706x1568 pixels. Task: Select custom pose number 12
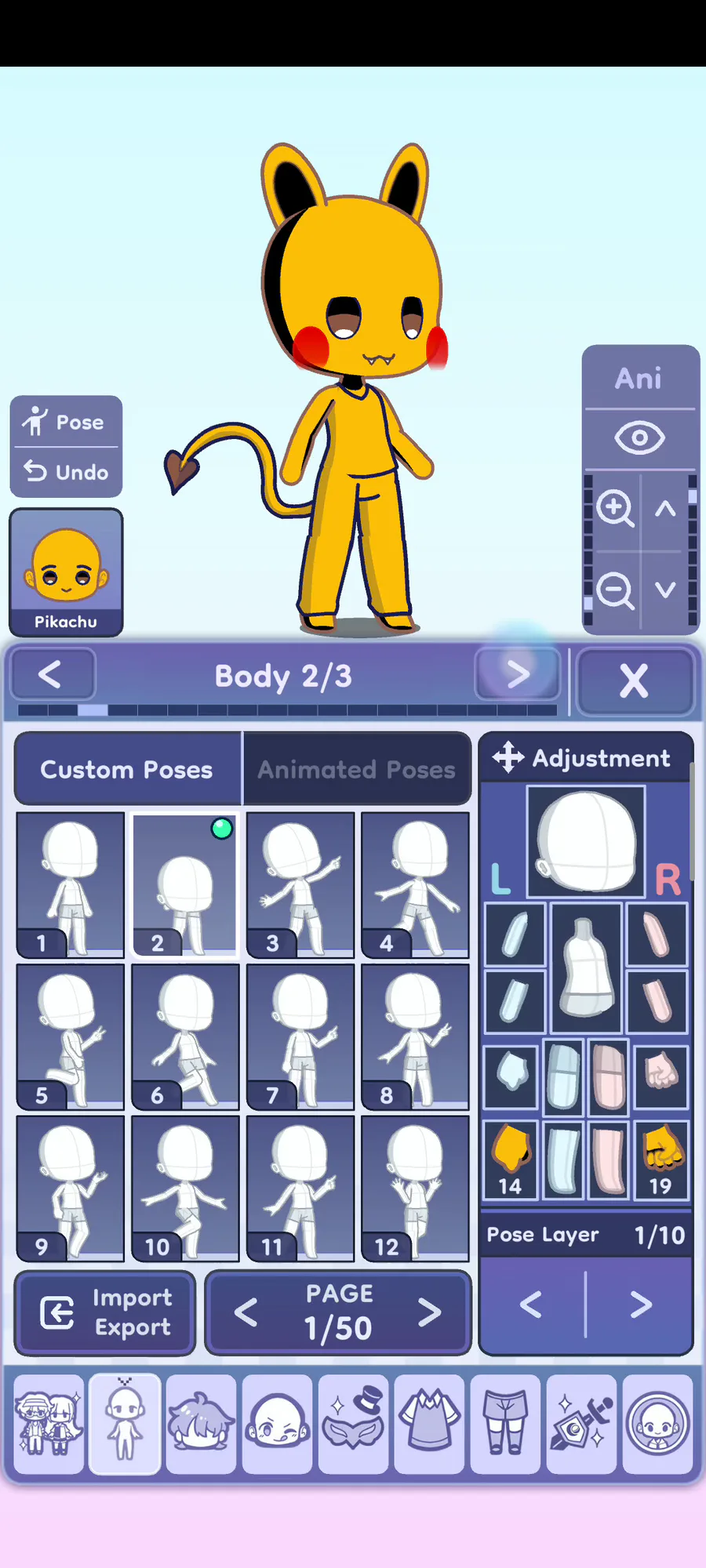[x=415, y=1189]
